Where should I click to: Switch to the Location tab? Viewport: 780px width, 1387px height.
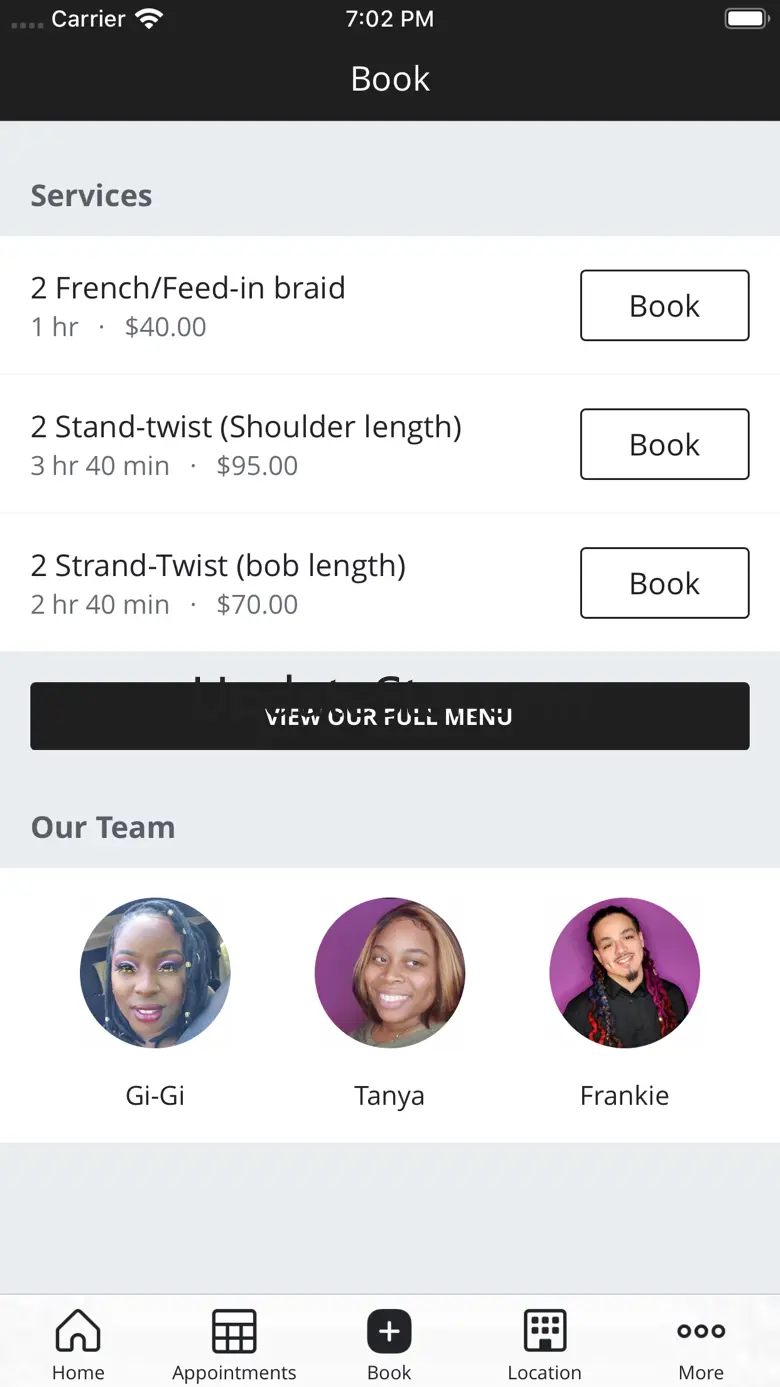[545, 1344]
